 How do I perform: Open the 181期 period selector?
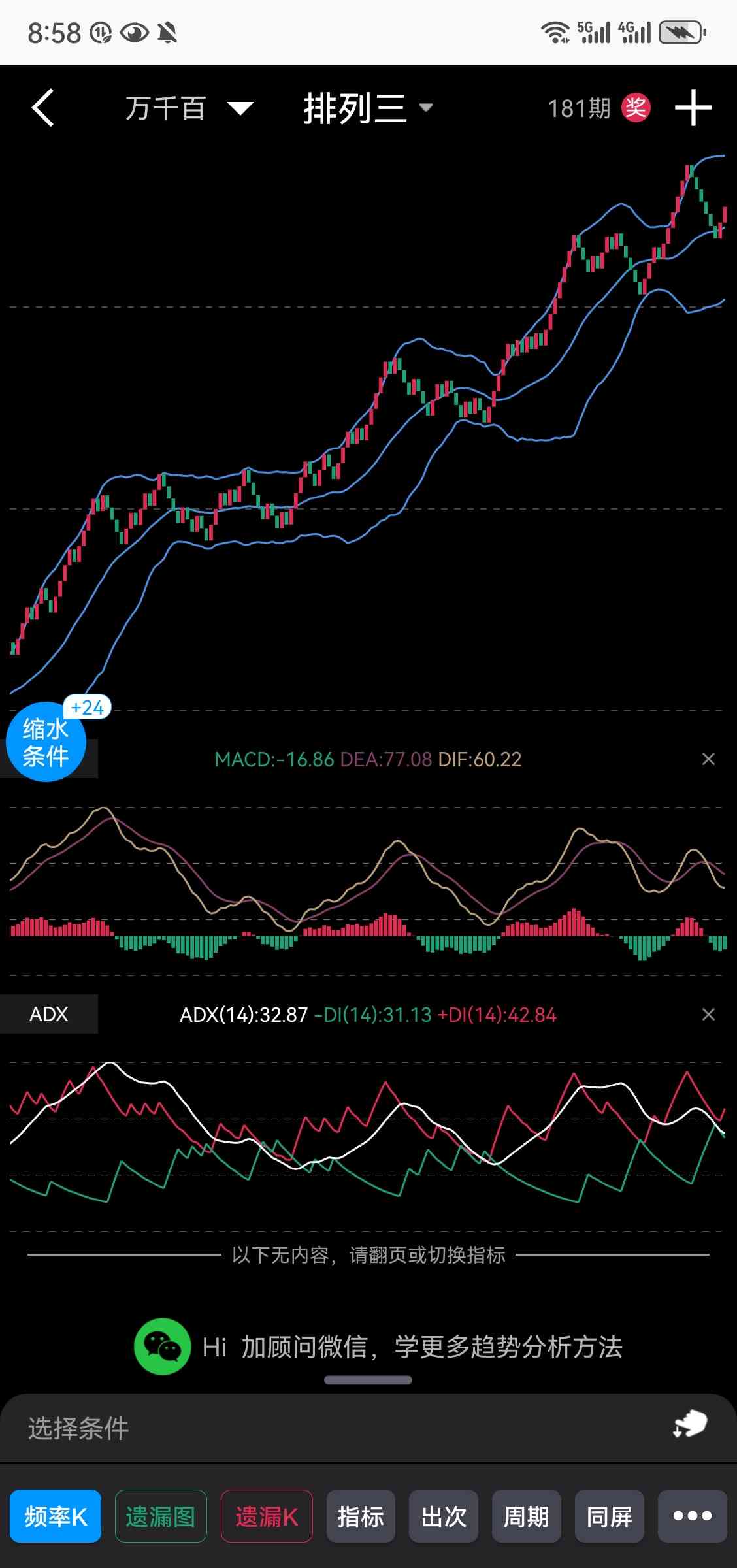click(x=579, y=108)
